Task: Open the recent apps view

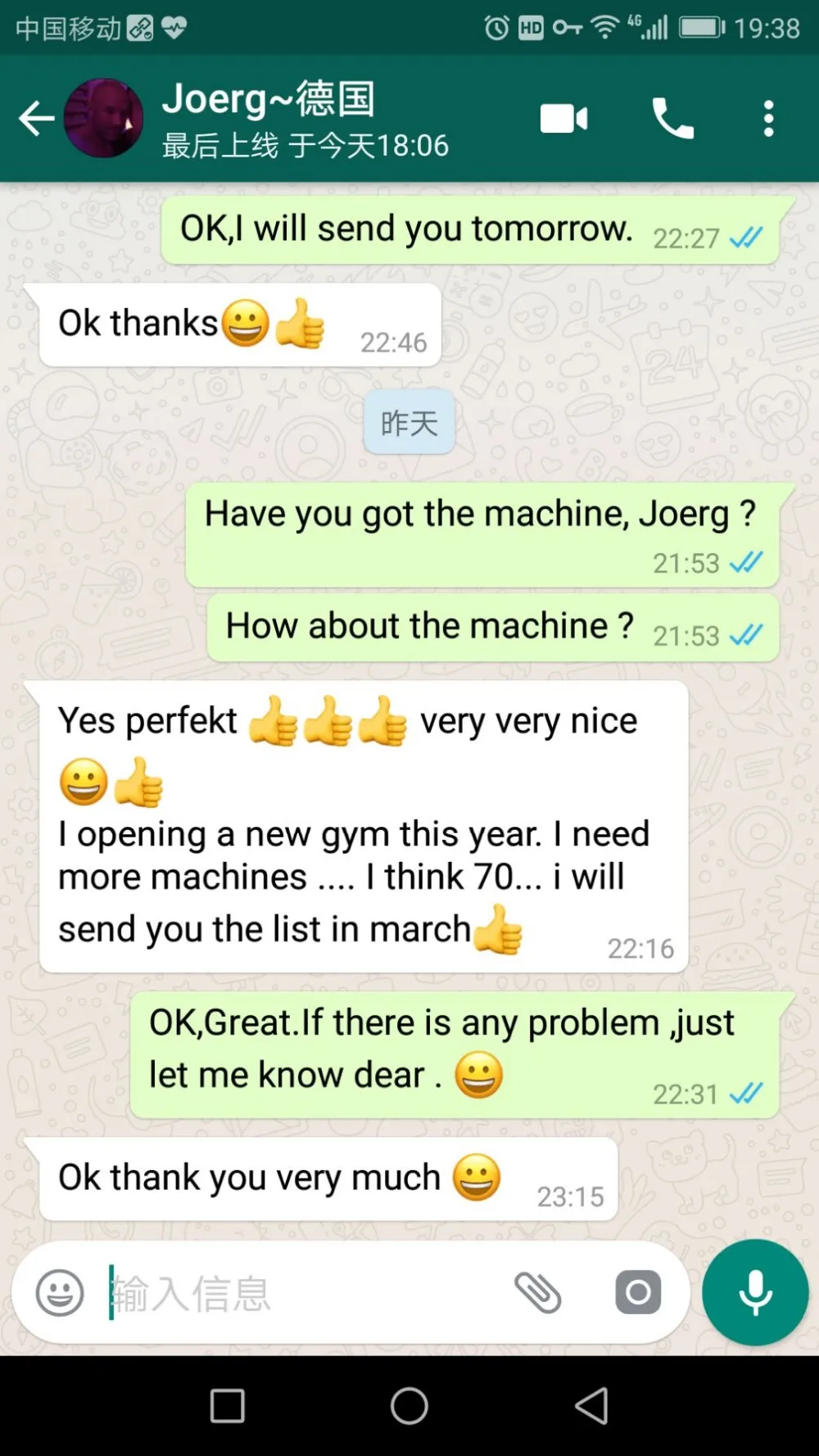Action: [x=228, y=1406]
